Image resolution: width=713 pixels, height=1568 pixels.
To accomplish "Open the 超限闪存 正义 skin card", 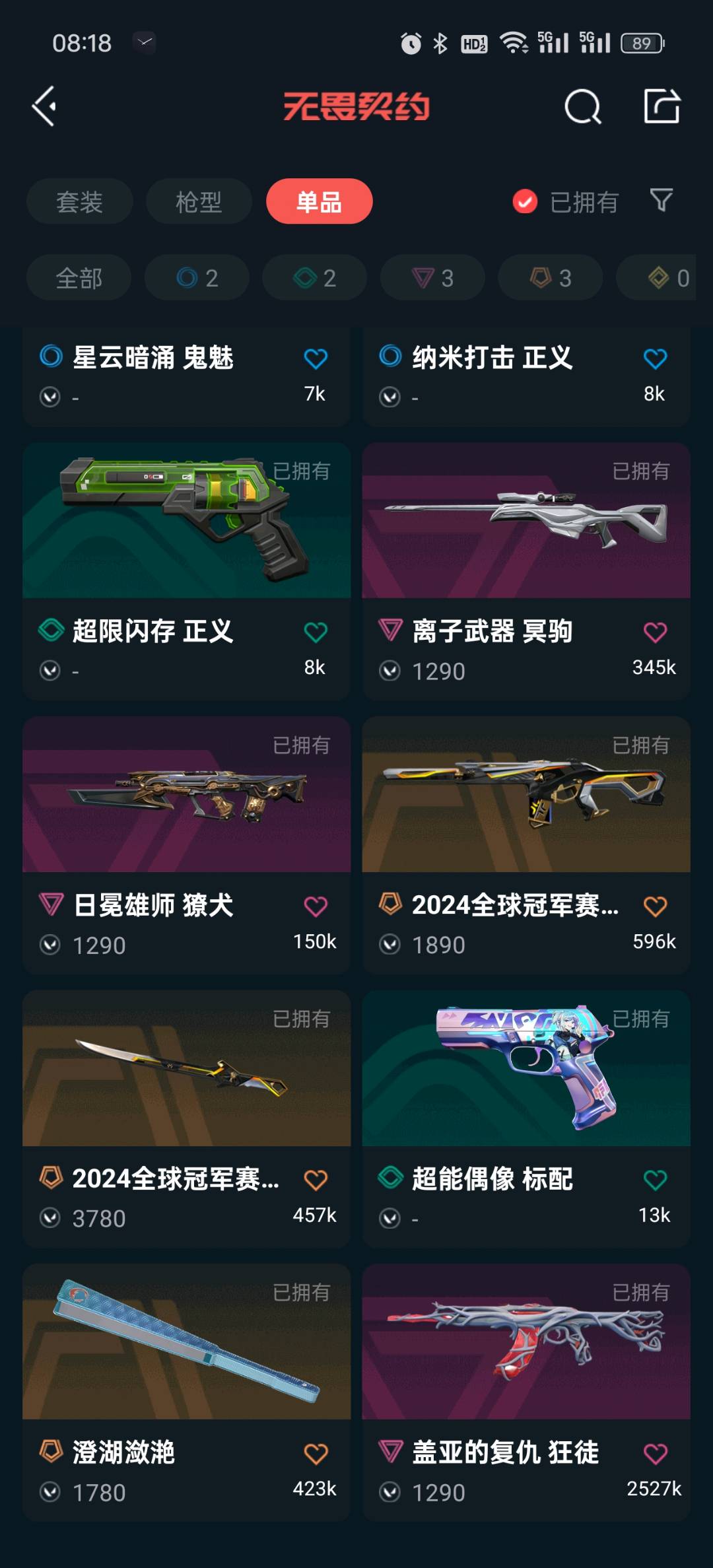I will (x=187, y=571).
